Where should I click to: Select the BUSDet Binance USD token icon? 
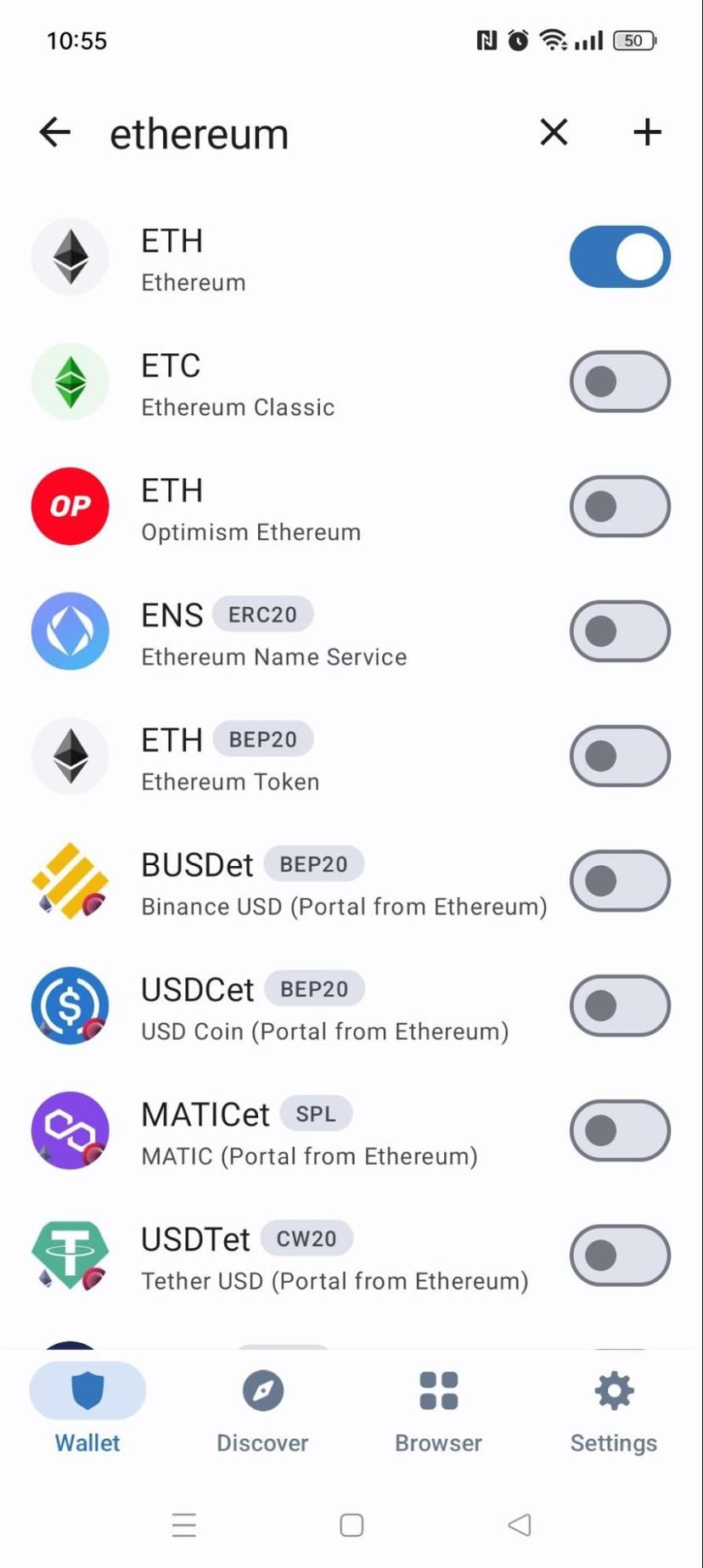click(70, 880)
